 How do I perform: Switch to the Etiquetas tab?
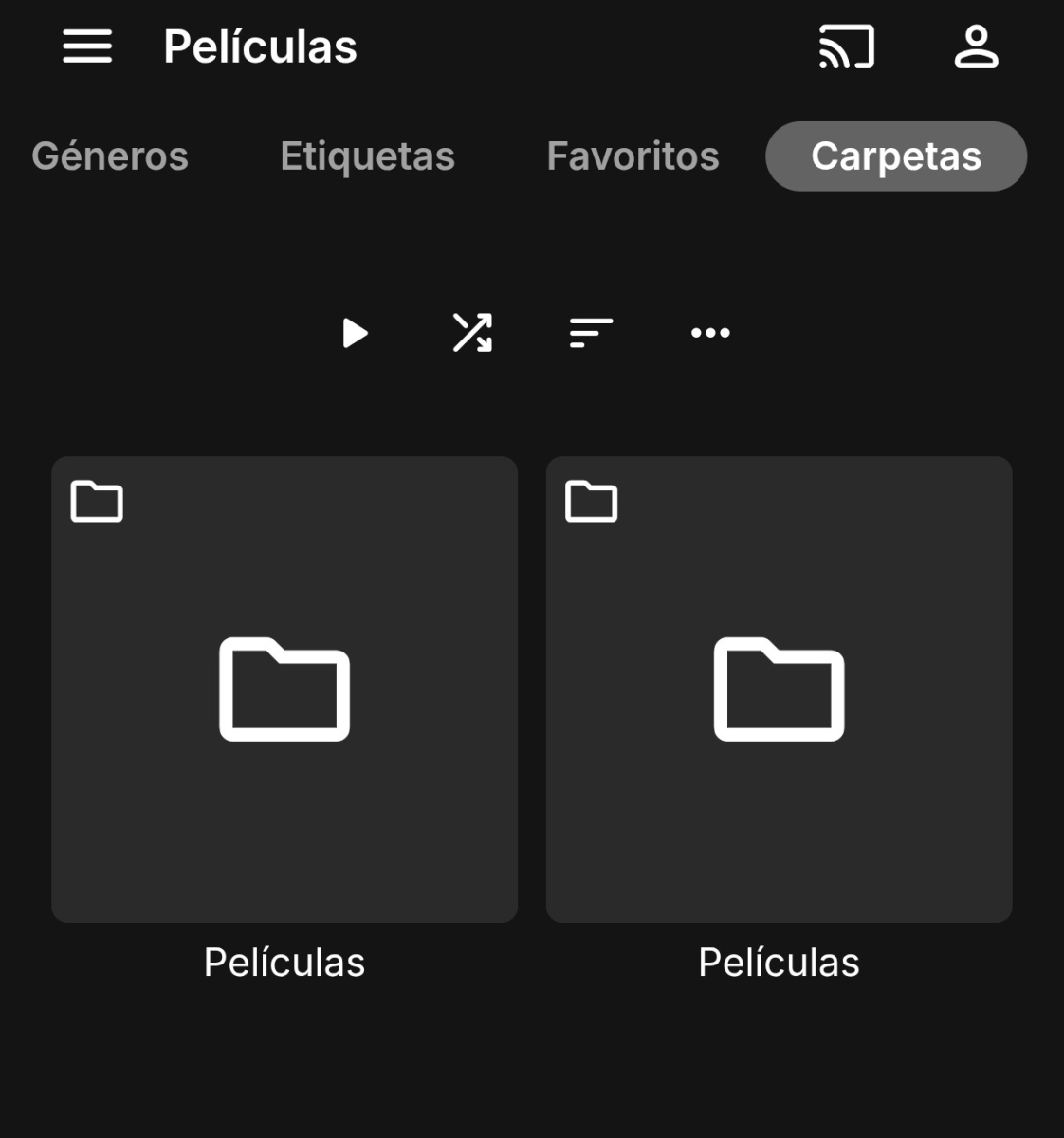pos(366,156)
